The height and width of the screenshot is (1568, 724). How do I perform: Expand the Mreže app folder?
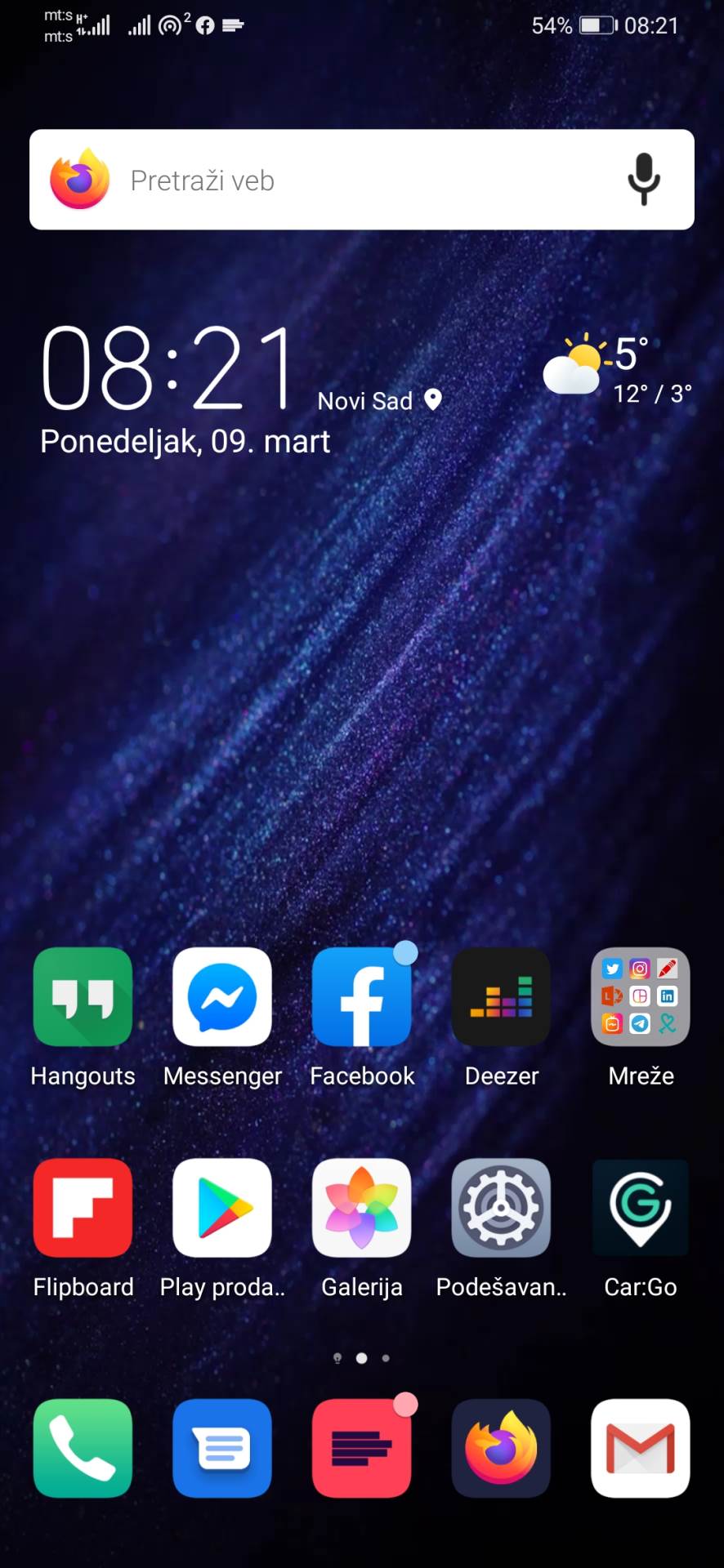(x=641, y=997)
